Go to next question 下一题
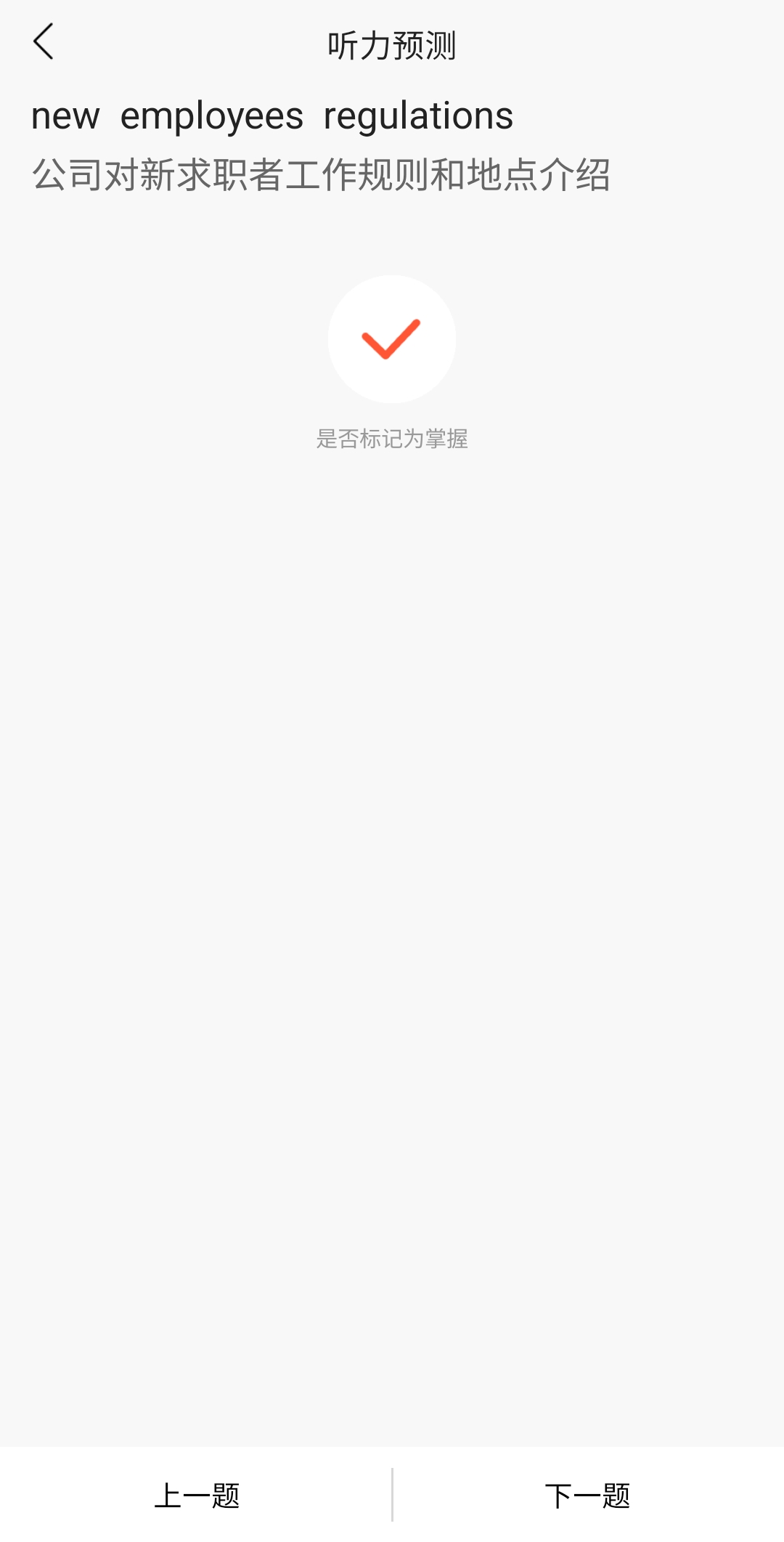Viewport: 784px width, 1542px height. (588, 1495)
